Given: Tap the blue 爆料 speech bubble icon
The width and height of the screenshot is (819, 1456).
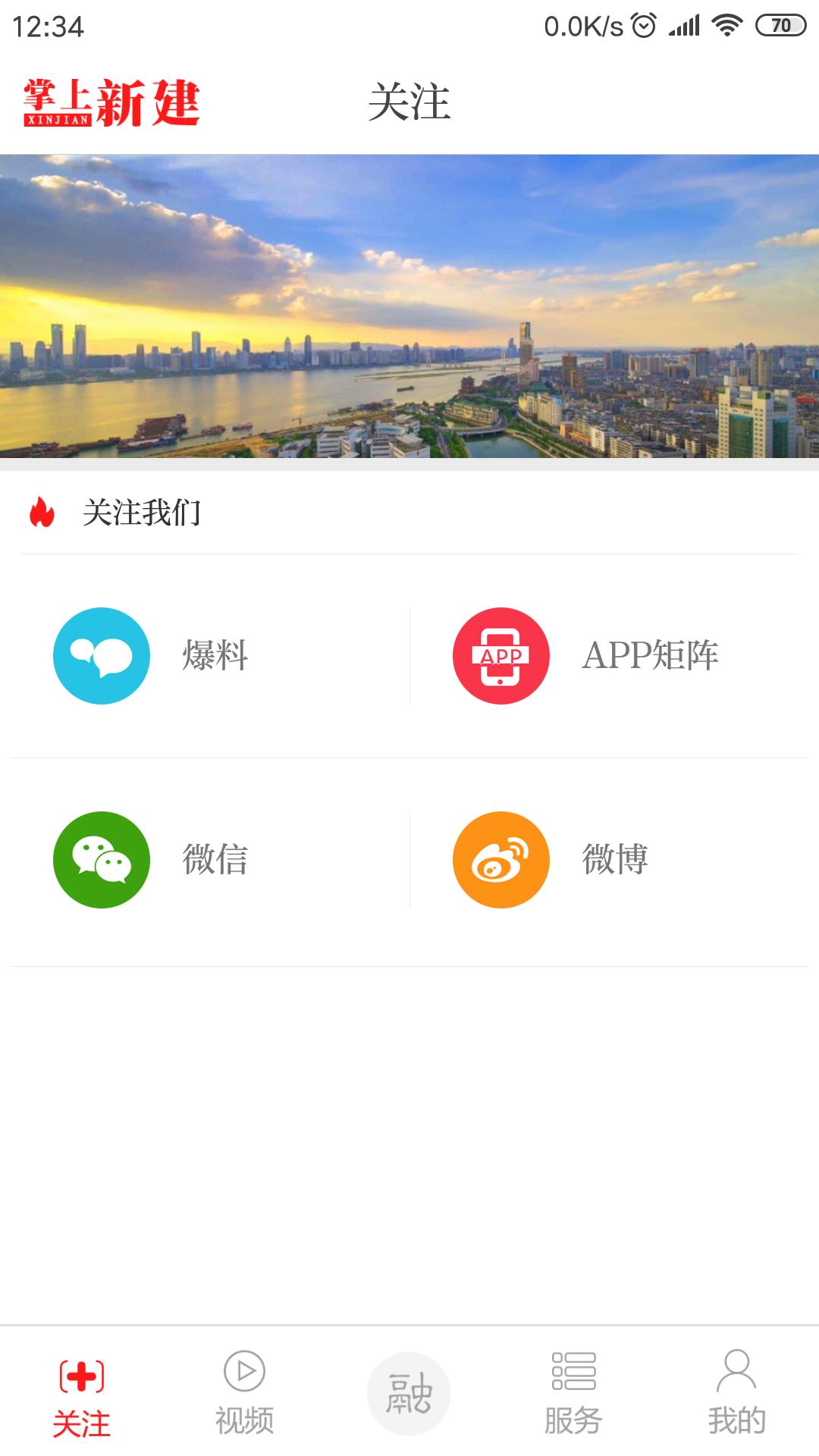Looking at the screenshot, I should (100, 656).
